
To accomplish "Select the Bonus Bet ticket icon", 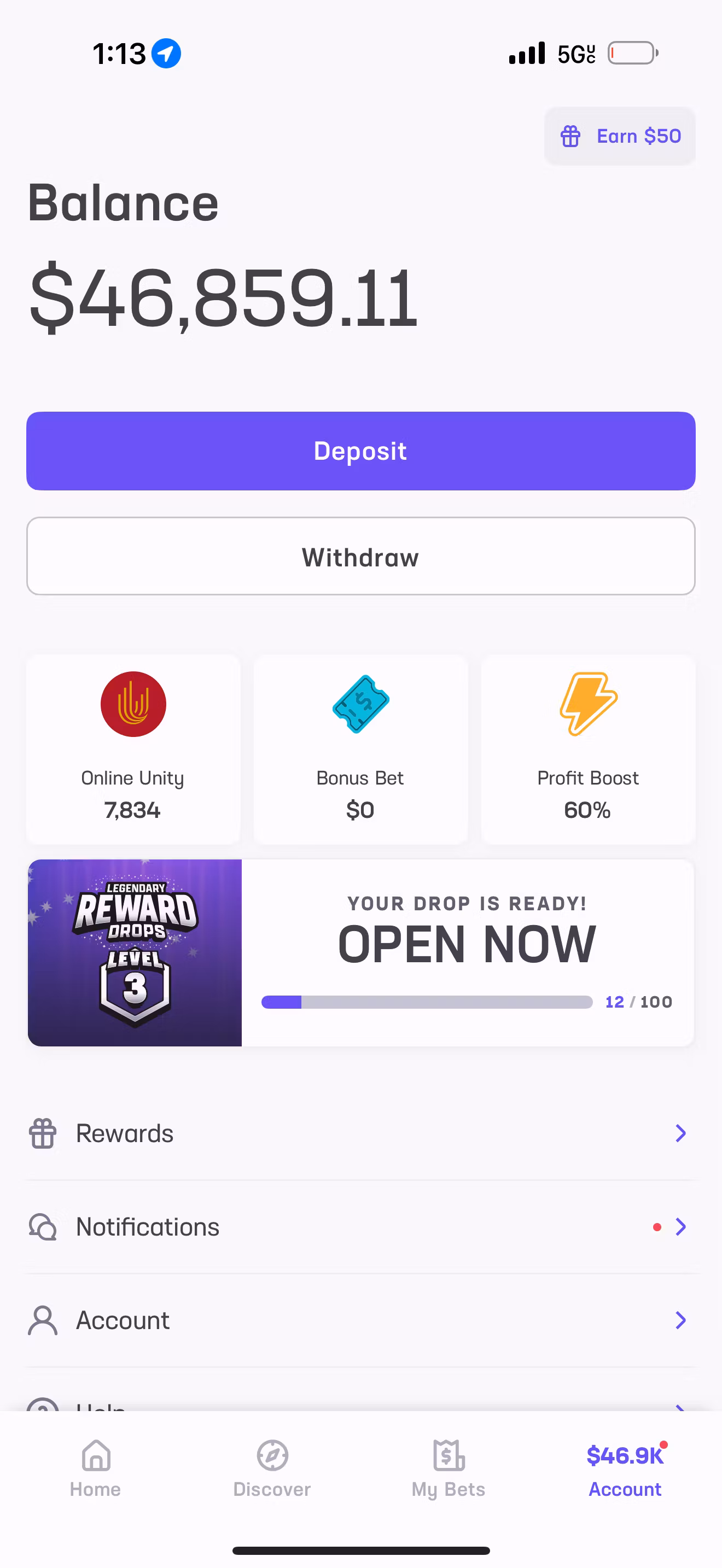I will [x=360, y=704].
